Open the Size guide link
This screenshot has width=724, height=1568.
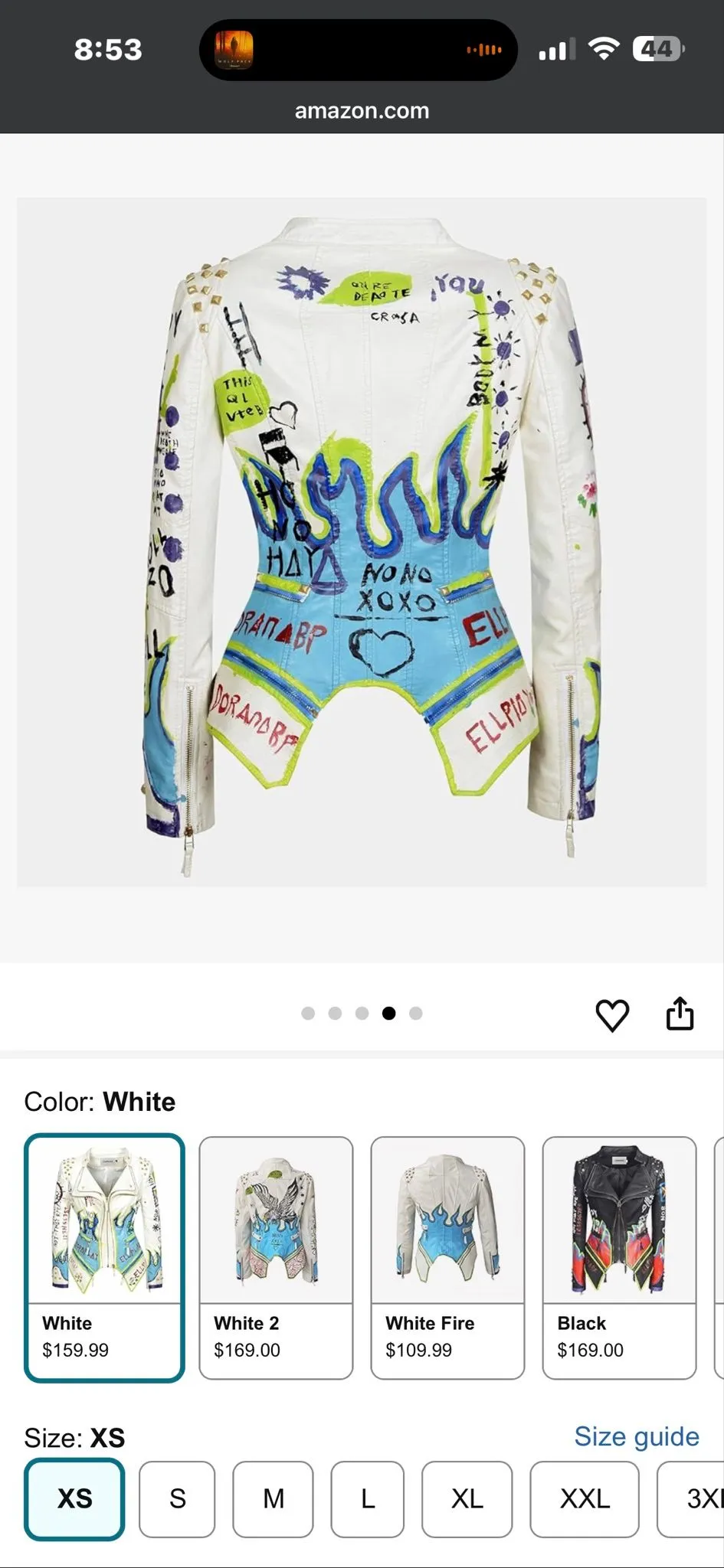[637, 1436]
